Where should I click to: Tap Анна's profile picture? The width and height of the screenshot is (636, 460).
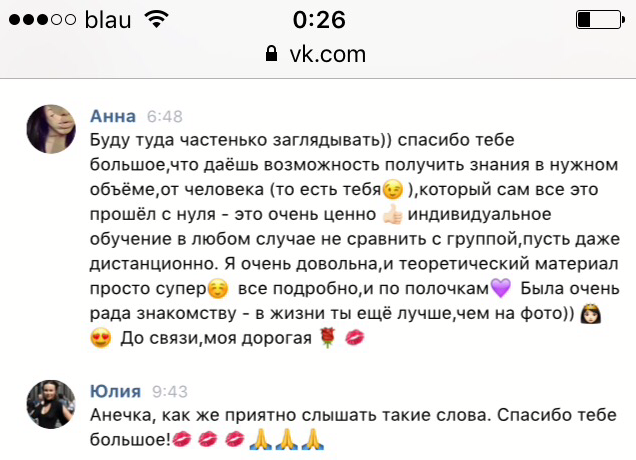click(53, 127)
